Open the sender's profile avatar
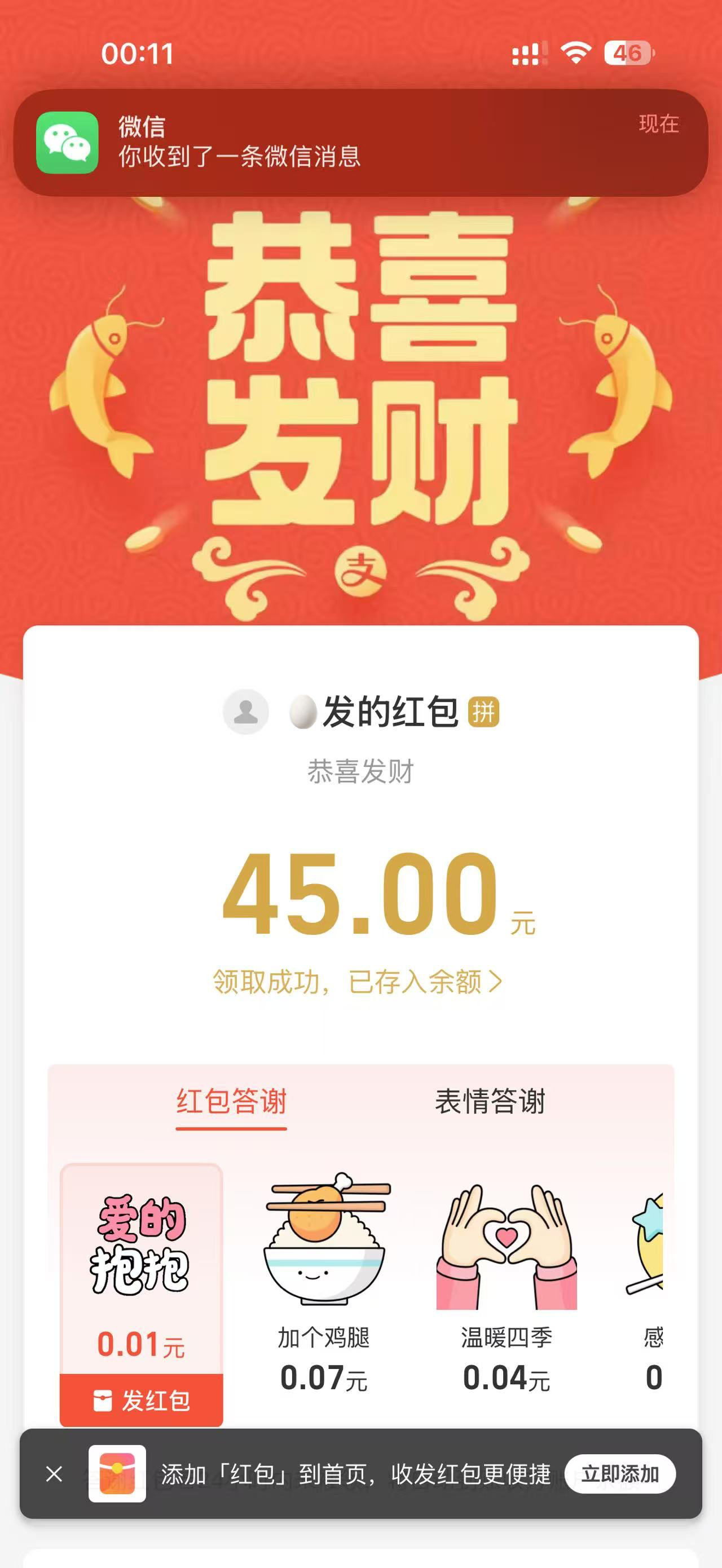The width and height of the screenshot is (722, 1568). [x=246, y=712]
